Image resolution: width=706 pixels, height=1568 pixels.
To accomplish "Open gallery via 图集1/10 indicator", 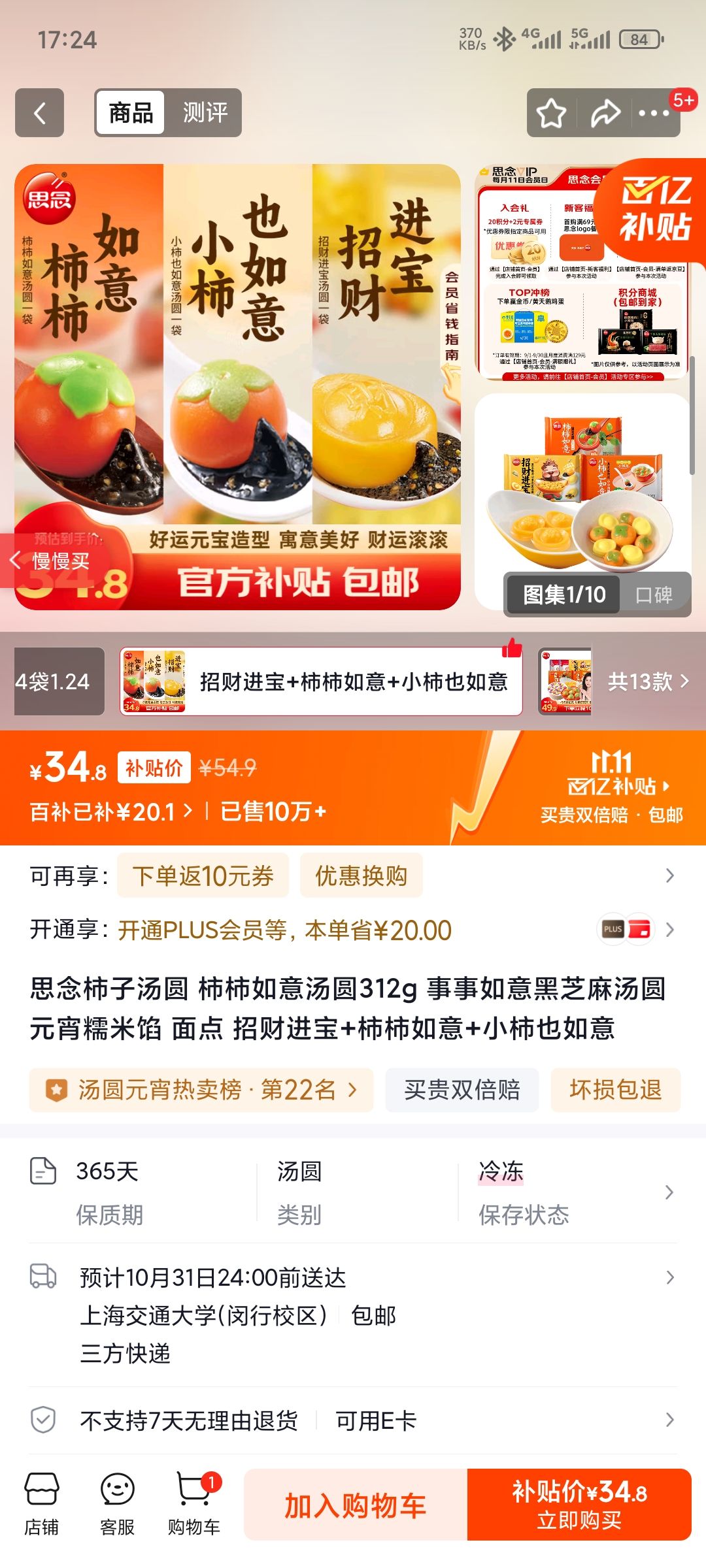I will tap(563, 593).
